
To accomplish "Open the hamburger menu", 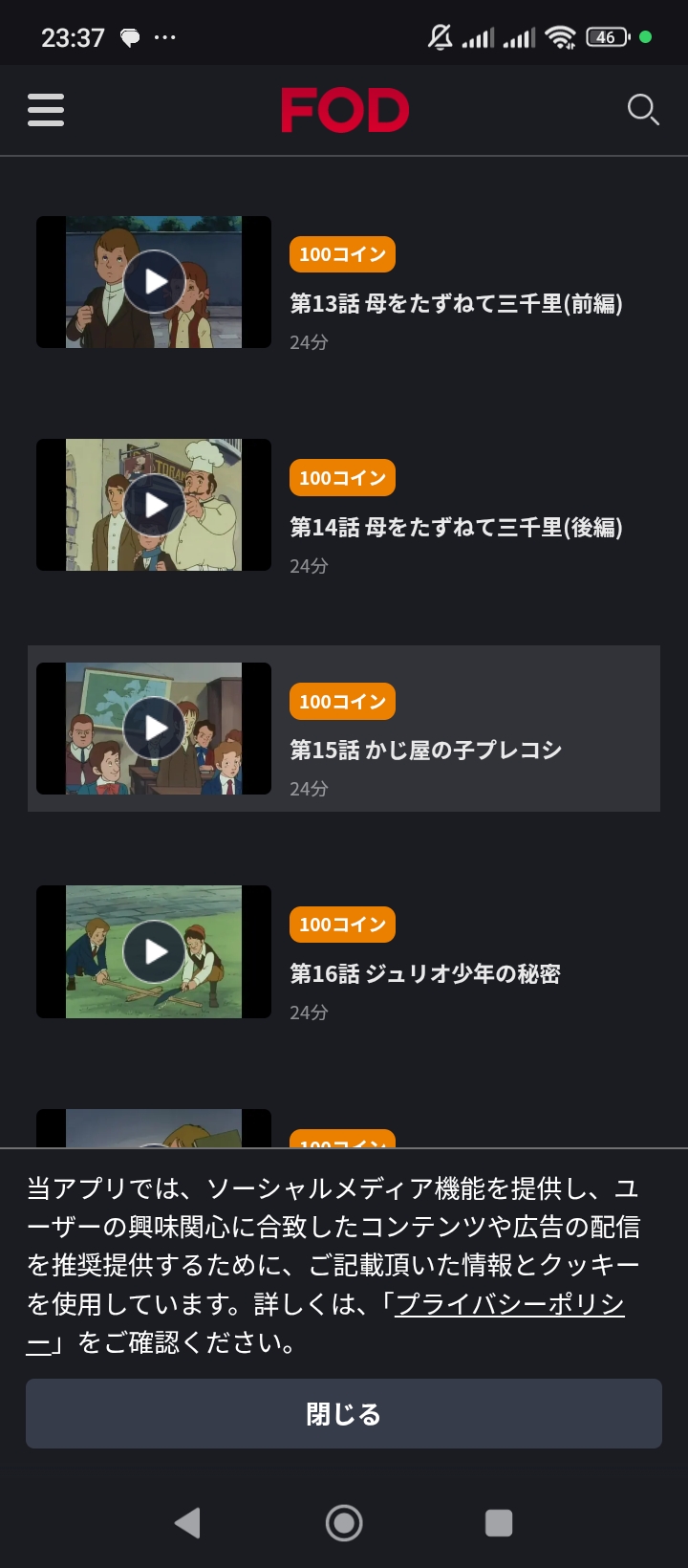I will pos(46,110).
